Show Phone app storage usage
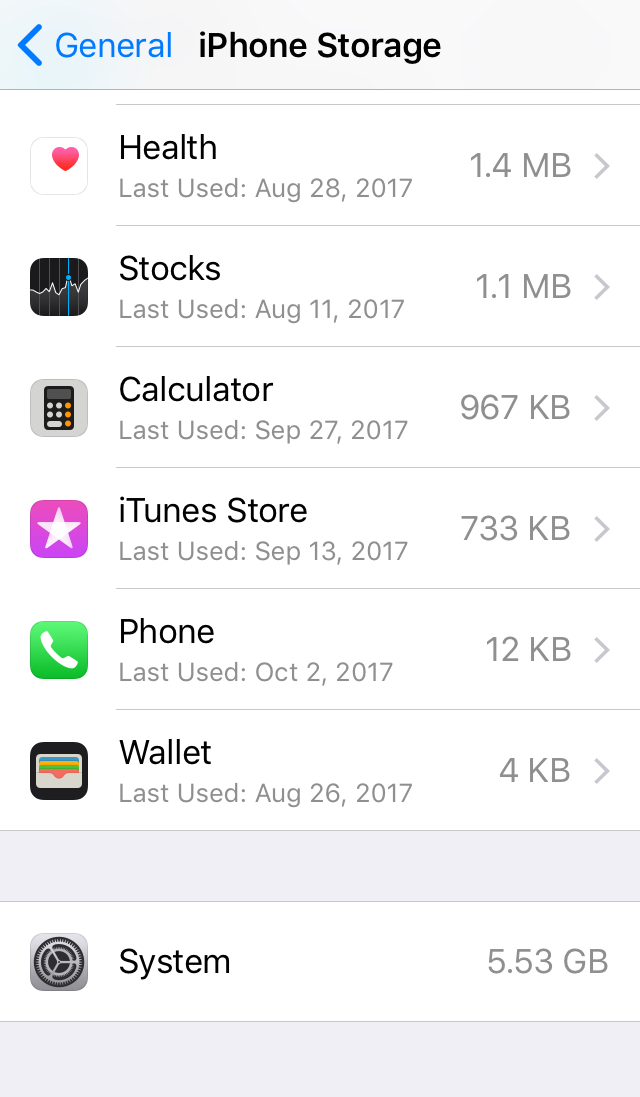The image size is (640, 1097). 320,650
